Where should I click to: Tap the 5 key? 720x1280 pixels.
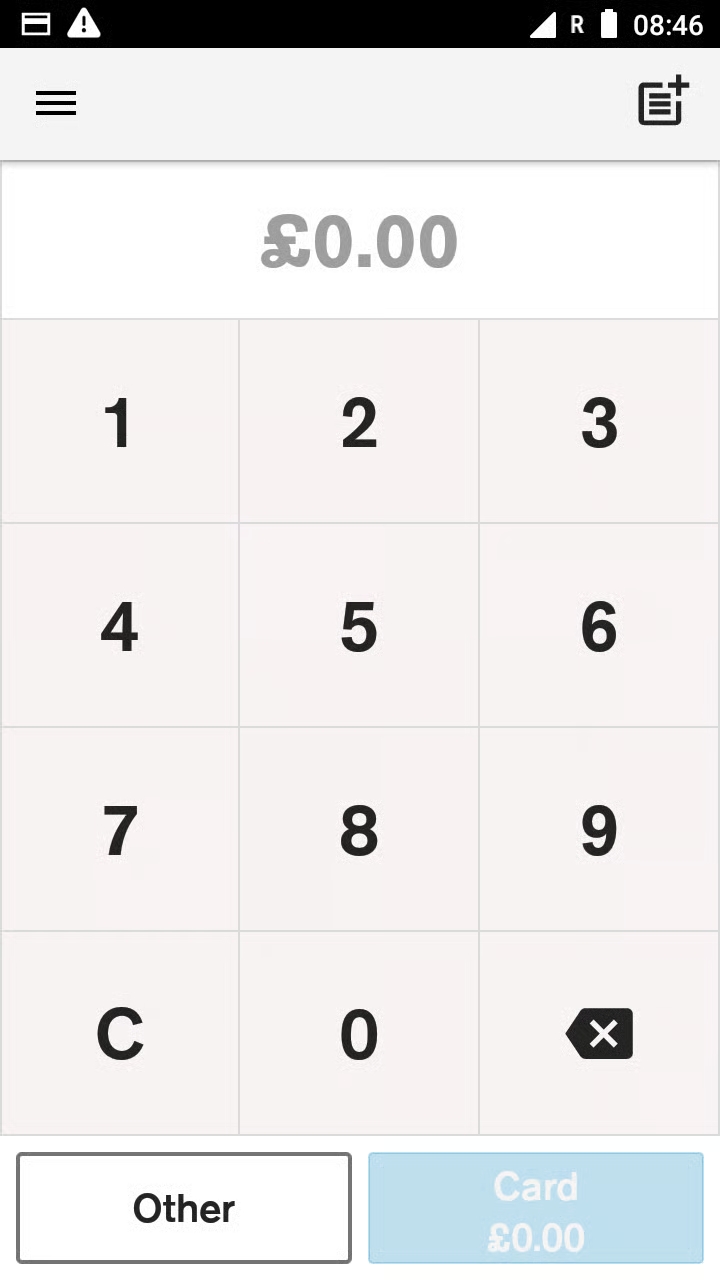(359, 626)
